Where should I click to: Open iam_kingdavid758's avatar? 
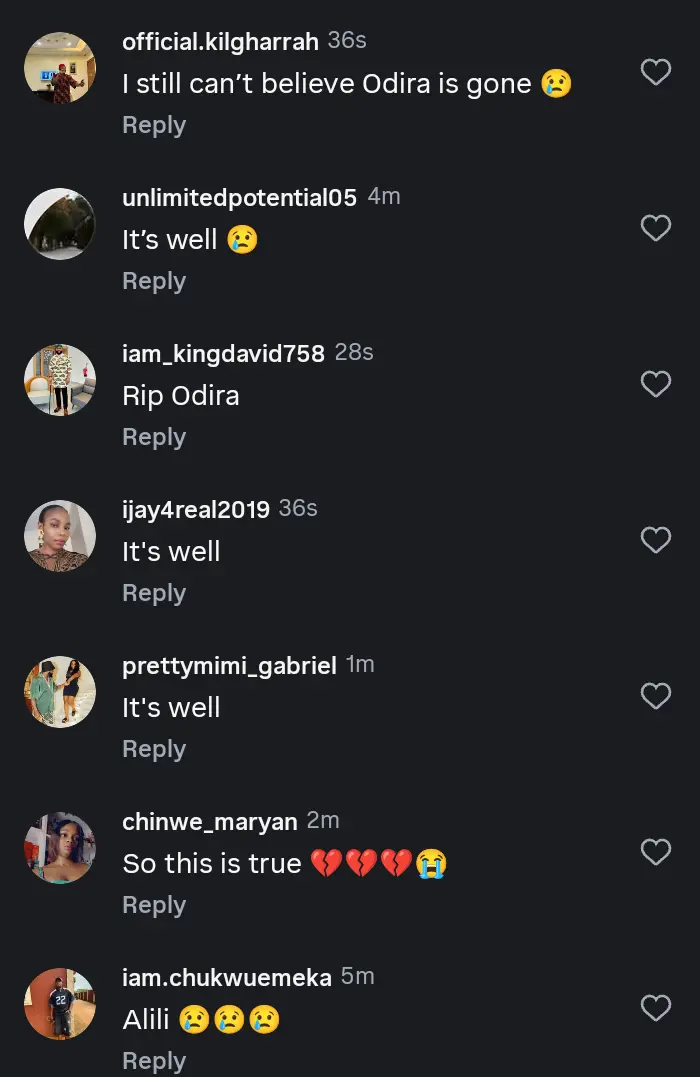point(60,380)
